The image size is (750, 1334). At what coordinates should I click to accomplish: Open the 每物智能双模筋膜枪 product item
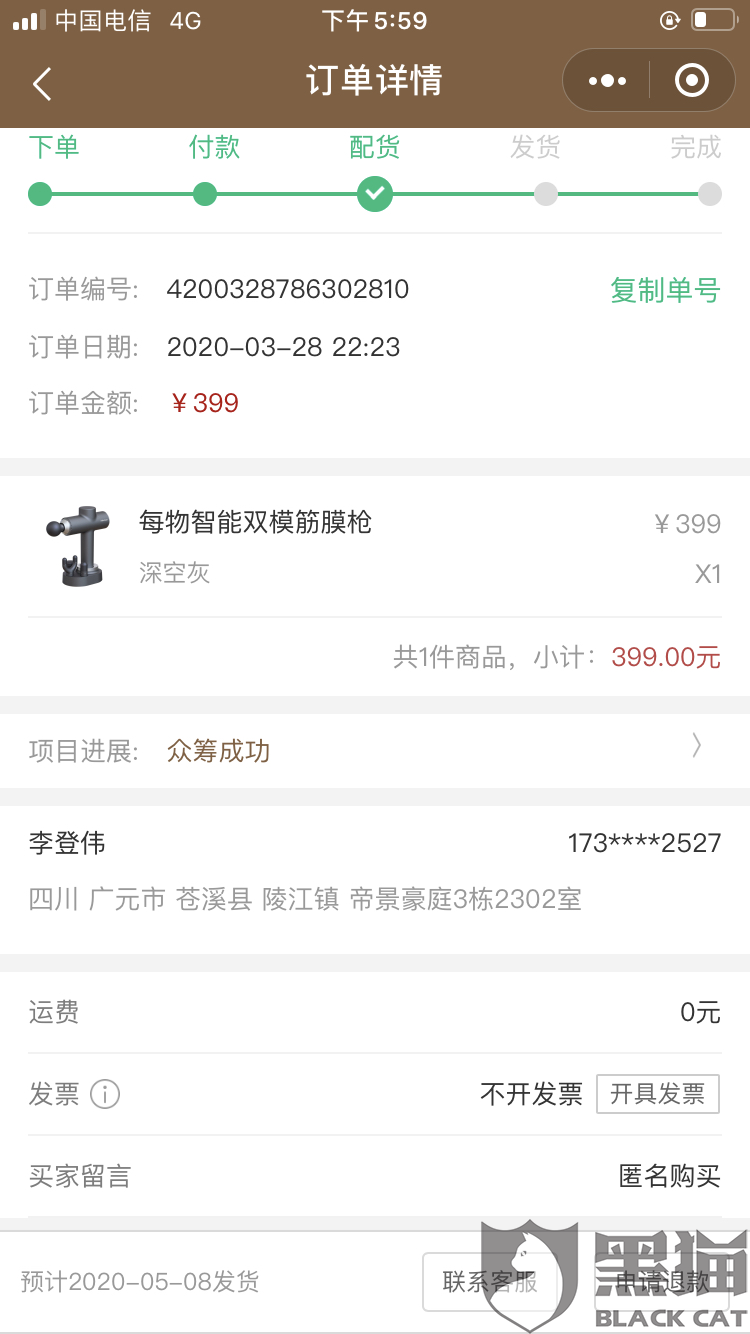375,548
